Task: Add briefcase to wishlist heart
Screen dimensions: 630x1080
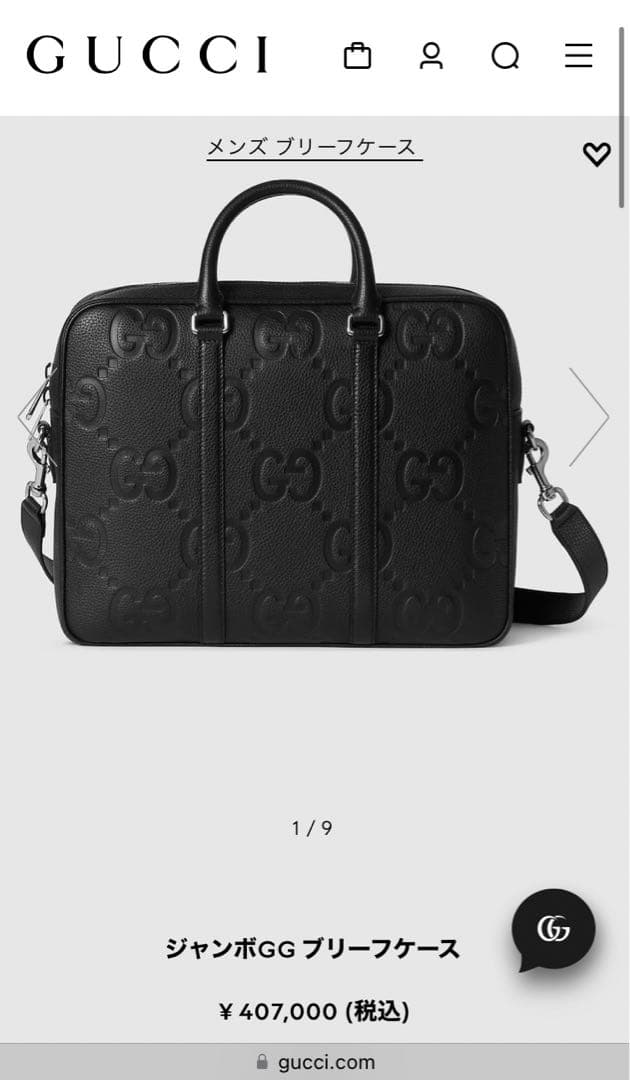Action: [596, 154]
